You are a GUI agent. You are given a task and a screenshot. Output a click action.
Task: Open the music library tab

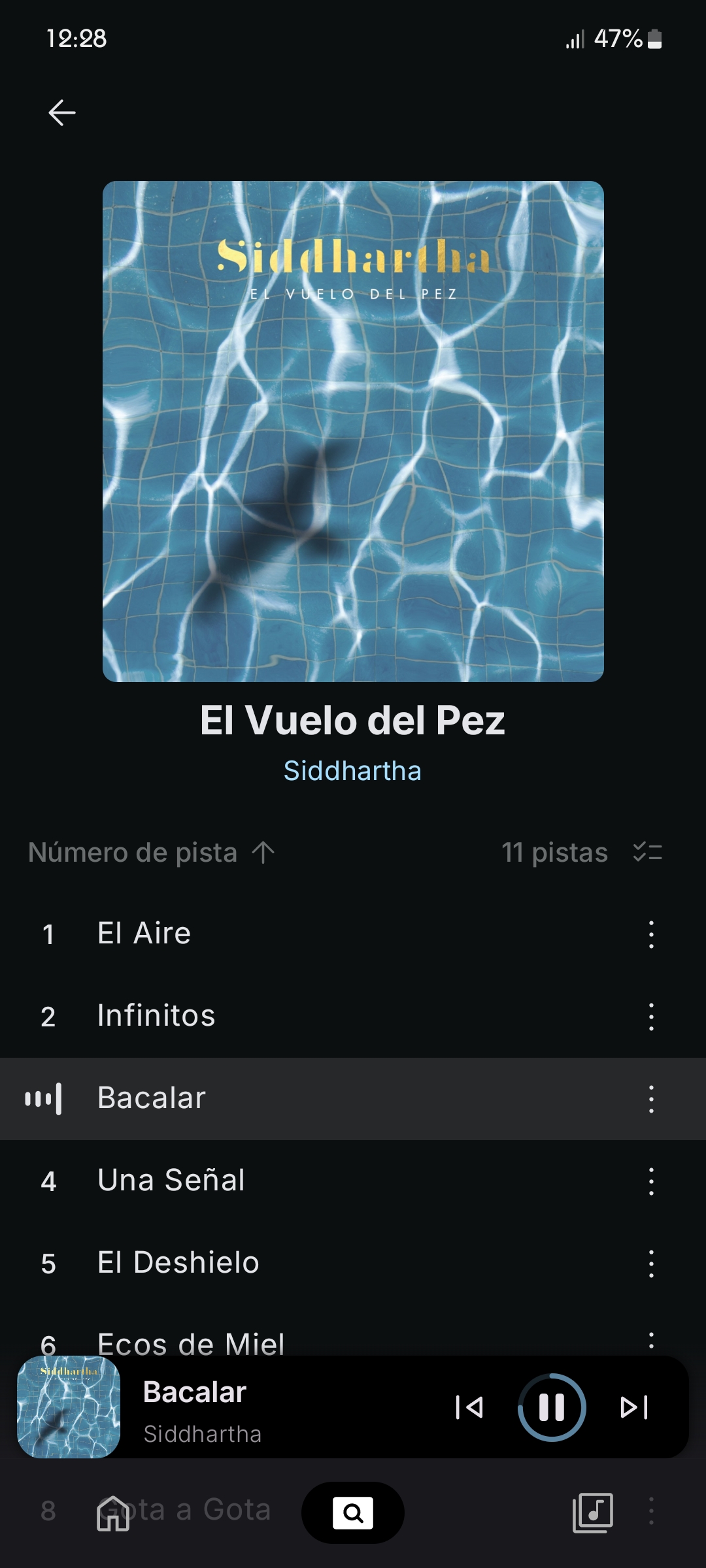pos(593,1513)
